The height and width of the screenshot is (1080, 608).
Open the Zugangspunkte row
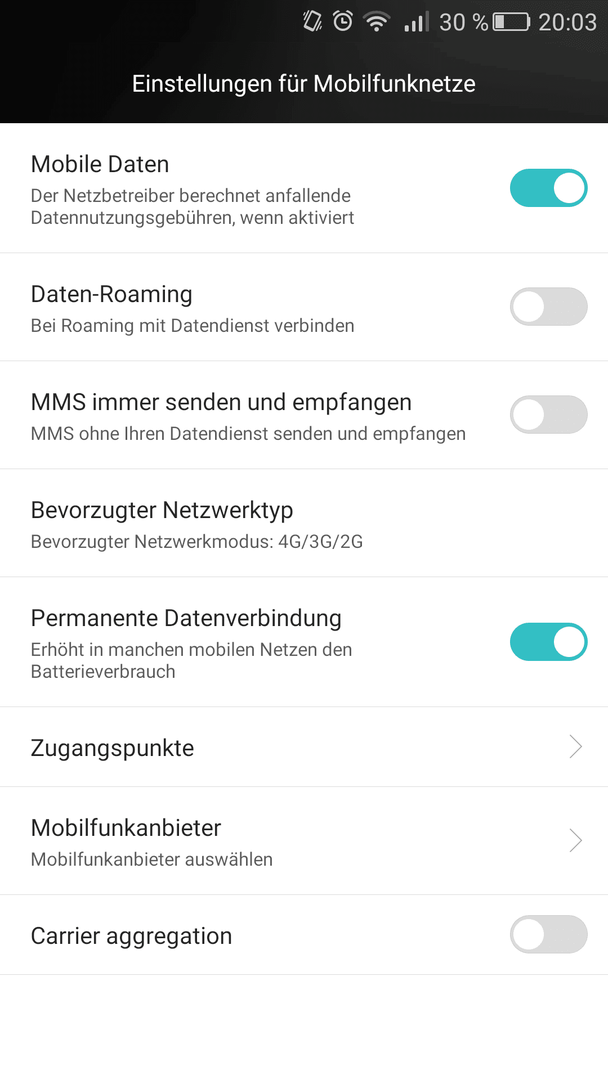pyautogui.click(x=304, y=747)
